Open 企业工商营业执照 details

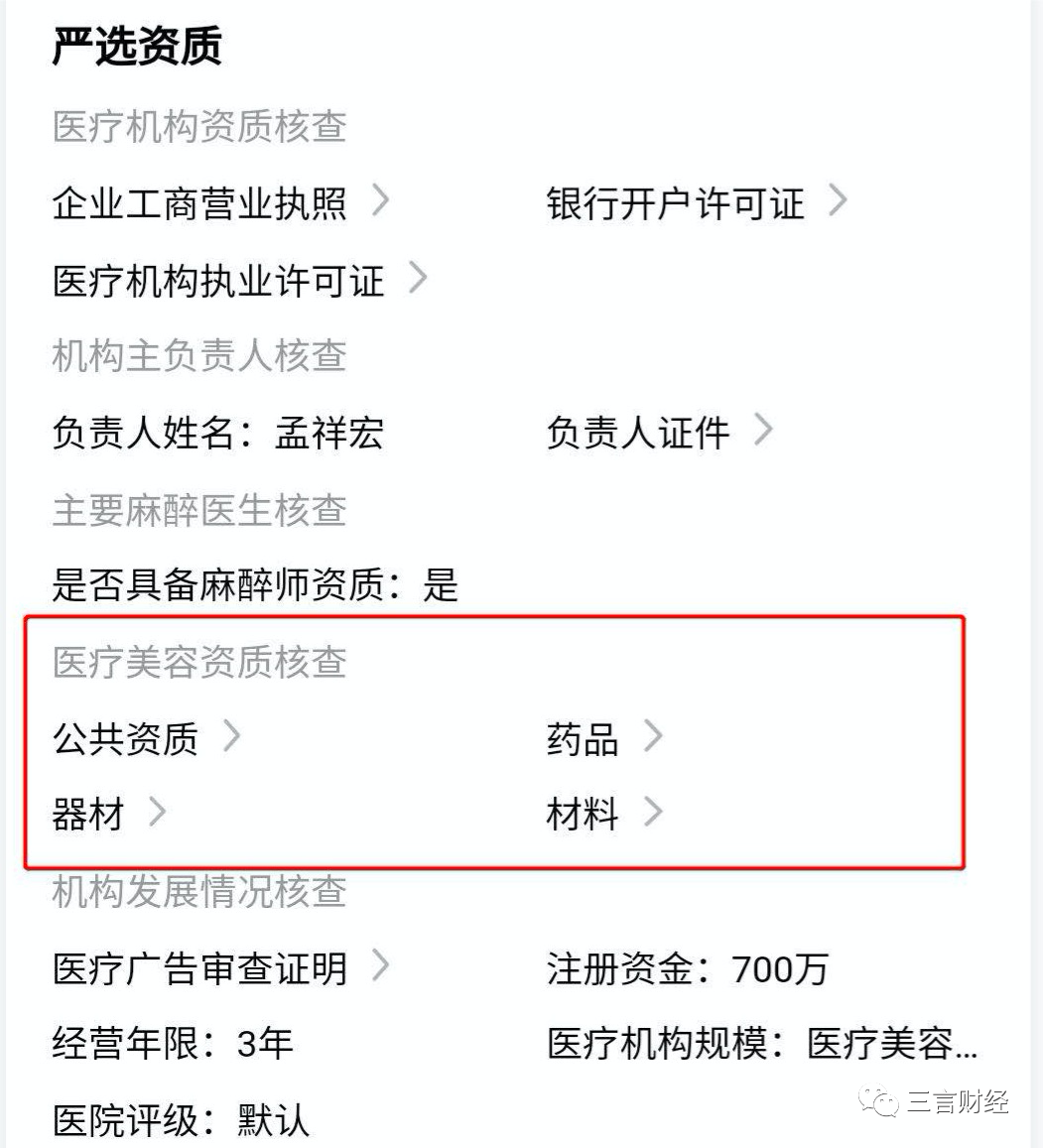click(x=220, y=203)
